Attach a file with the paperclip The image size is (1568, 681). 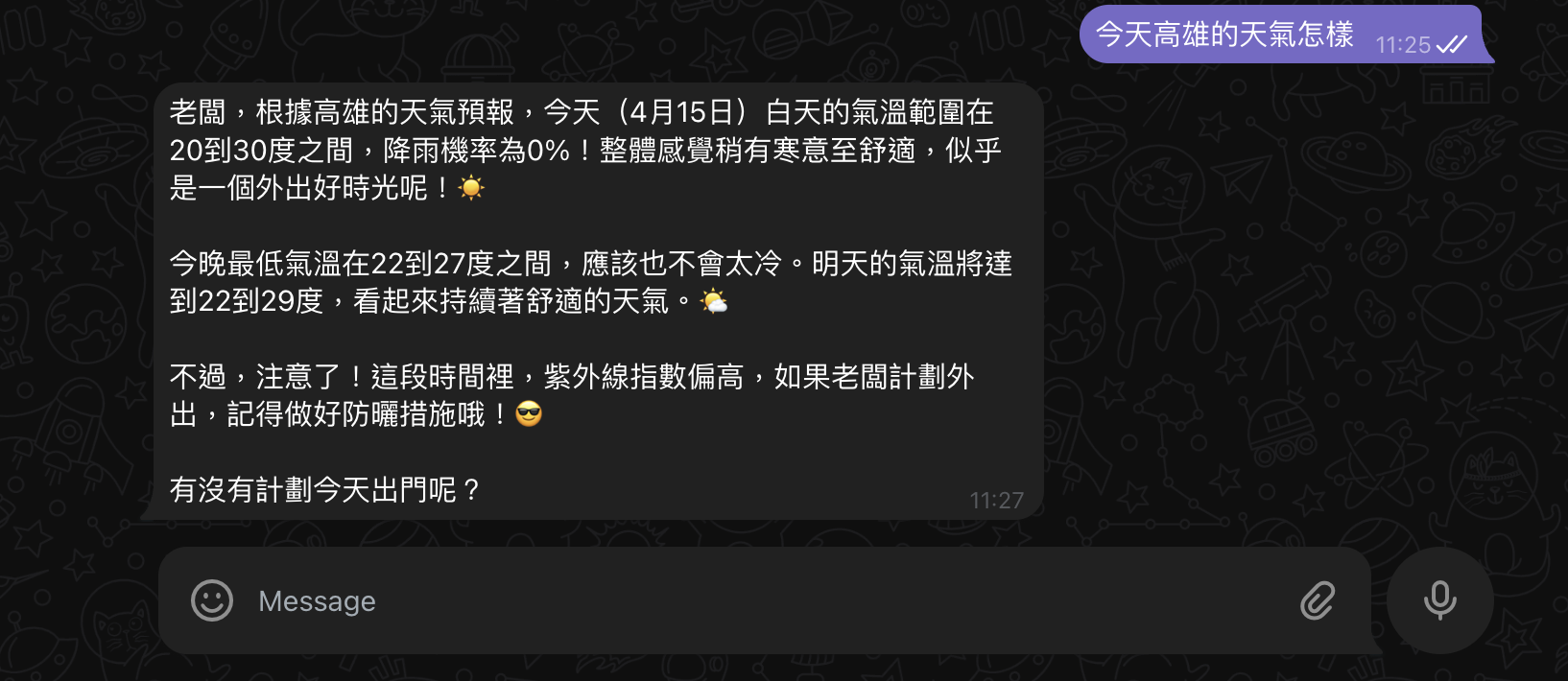pyautogui.click(x=1318, y=600)
